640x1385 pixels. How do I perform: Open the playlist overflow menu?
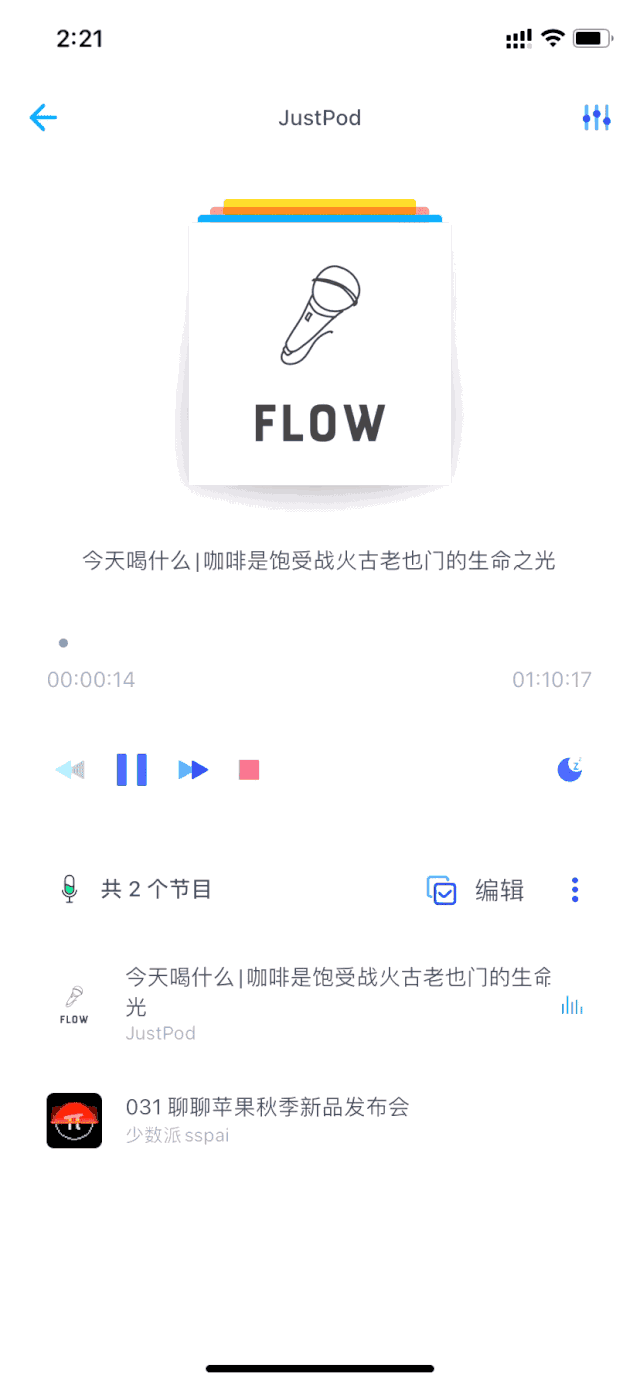coord(575,890)
